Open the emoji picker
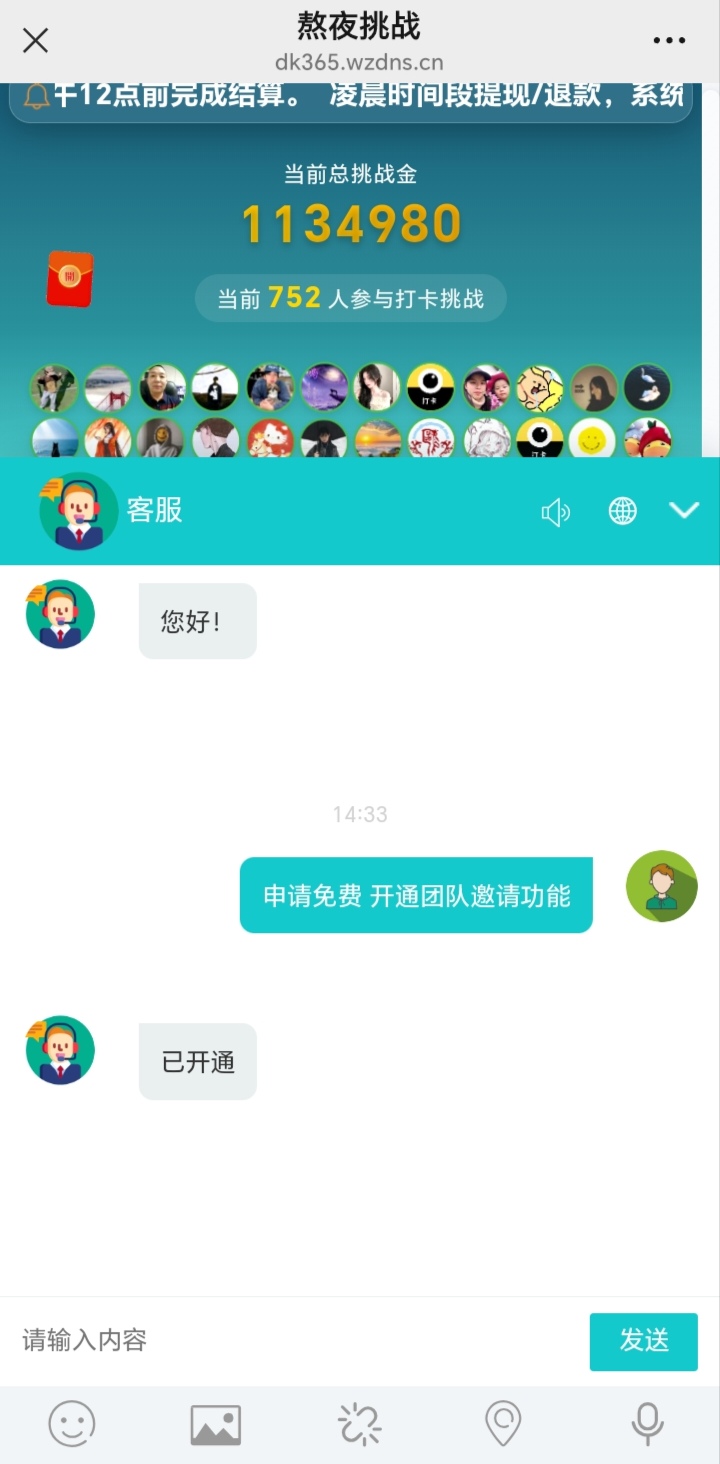 [x=72, y=1424]
